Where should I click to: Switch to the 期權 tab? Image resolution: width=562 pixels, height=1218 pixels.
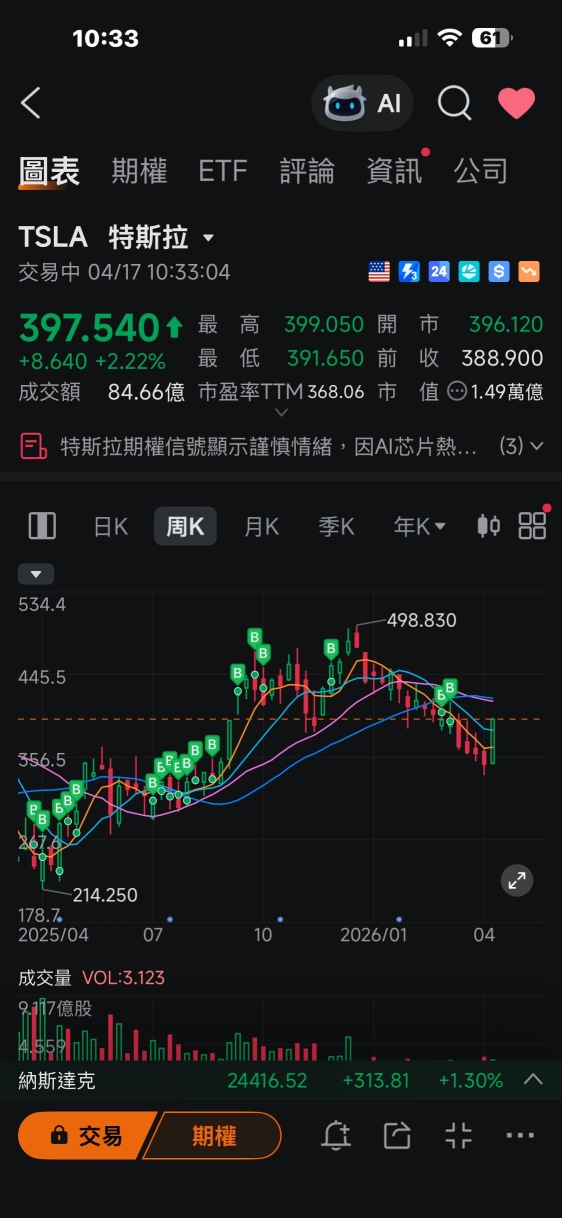click(139, 171)
